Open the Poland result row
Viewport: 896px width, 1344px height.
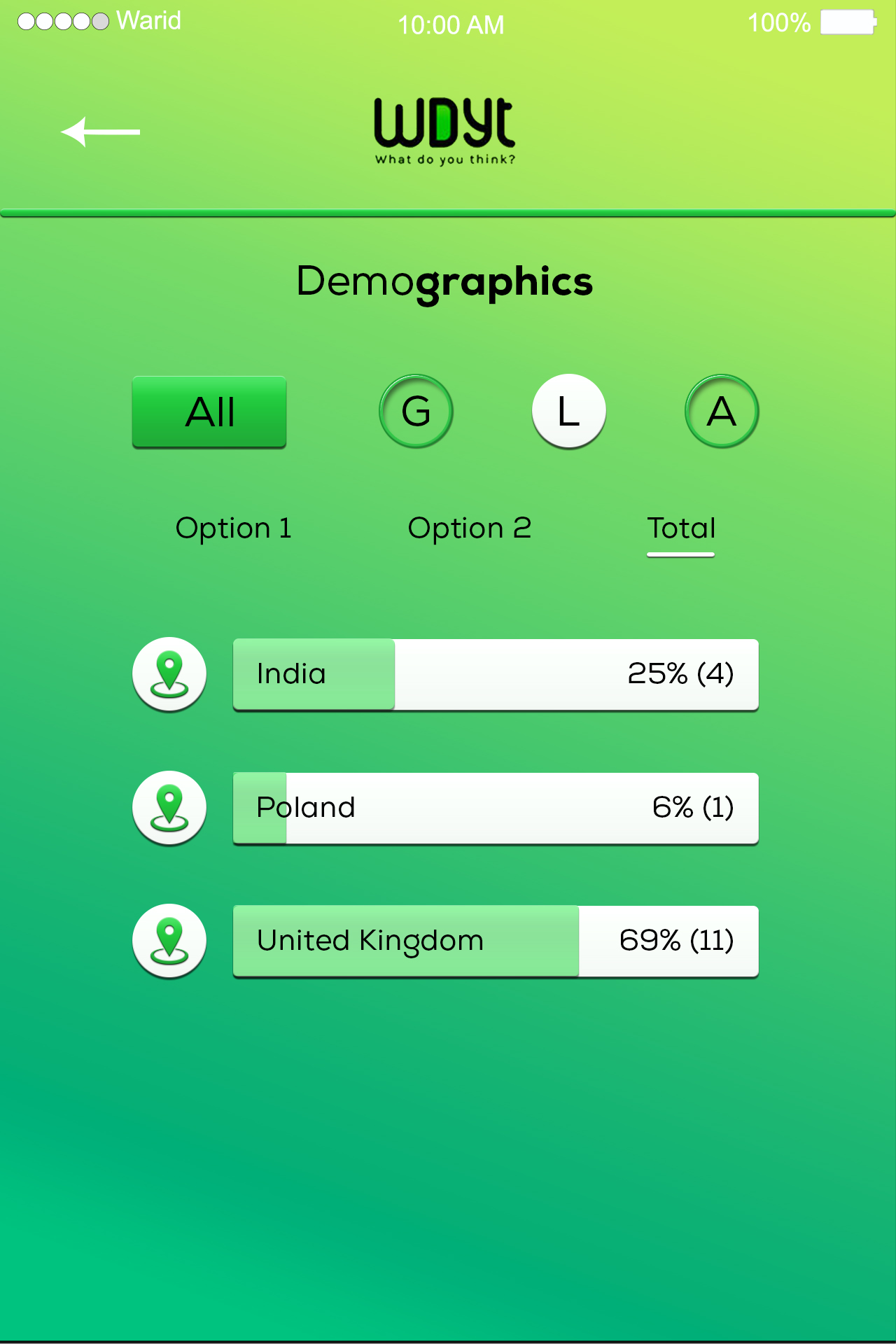click(x=495, y=808)
